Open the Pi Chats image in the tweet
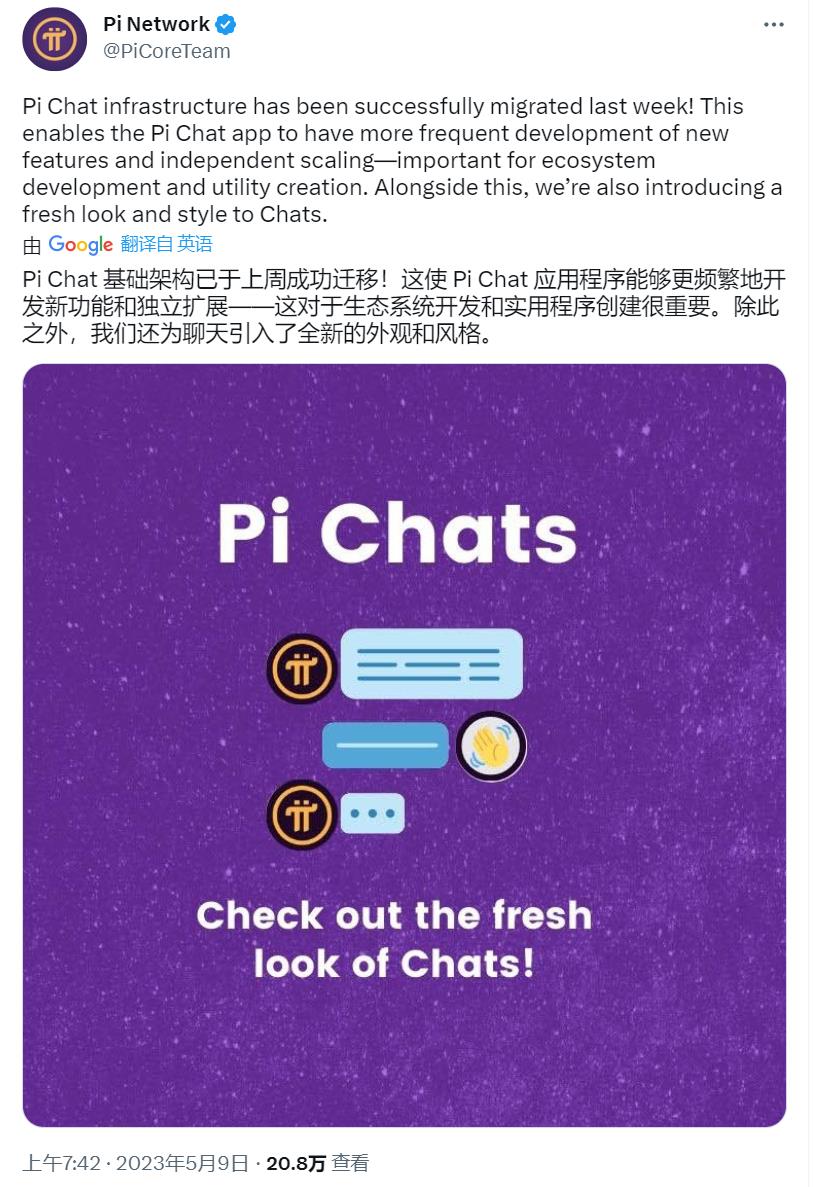Viewport: 815px width, 1187px height. (404, 745)
